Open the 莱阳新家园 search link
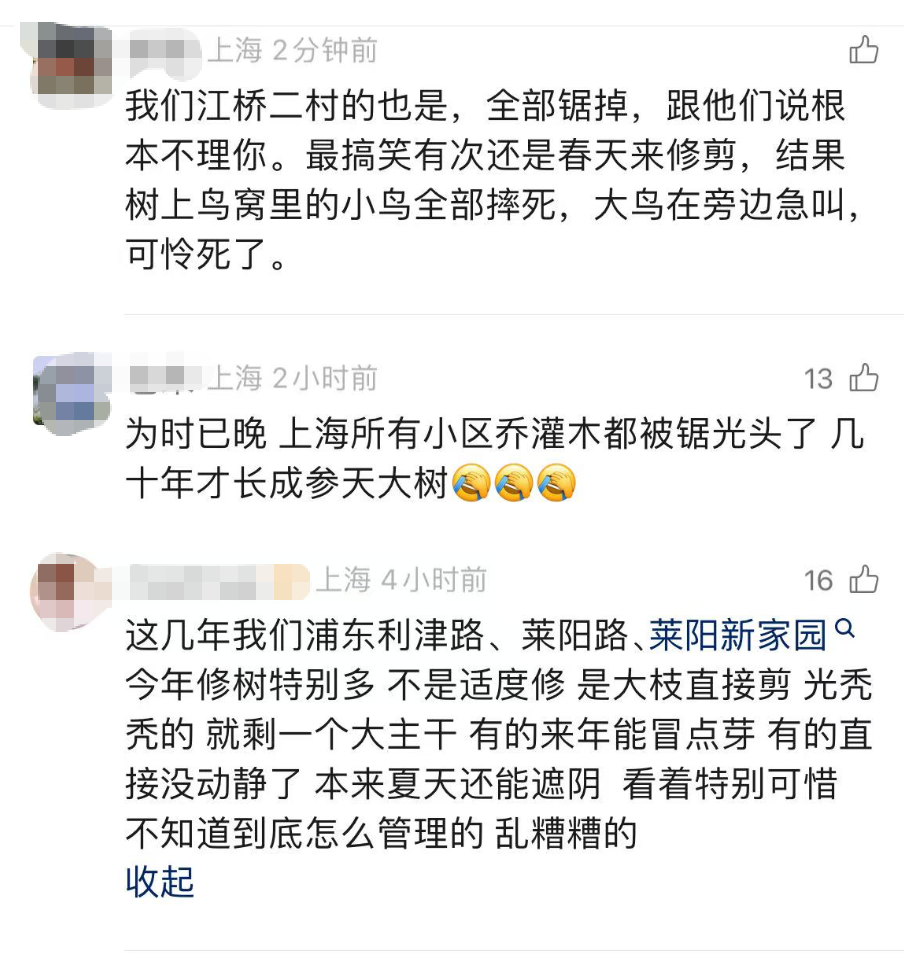Screen dimensions: 904x970 click(x=740, y=634)
